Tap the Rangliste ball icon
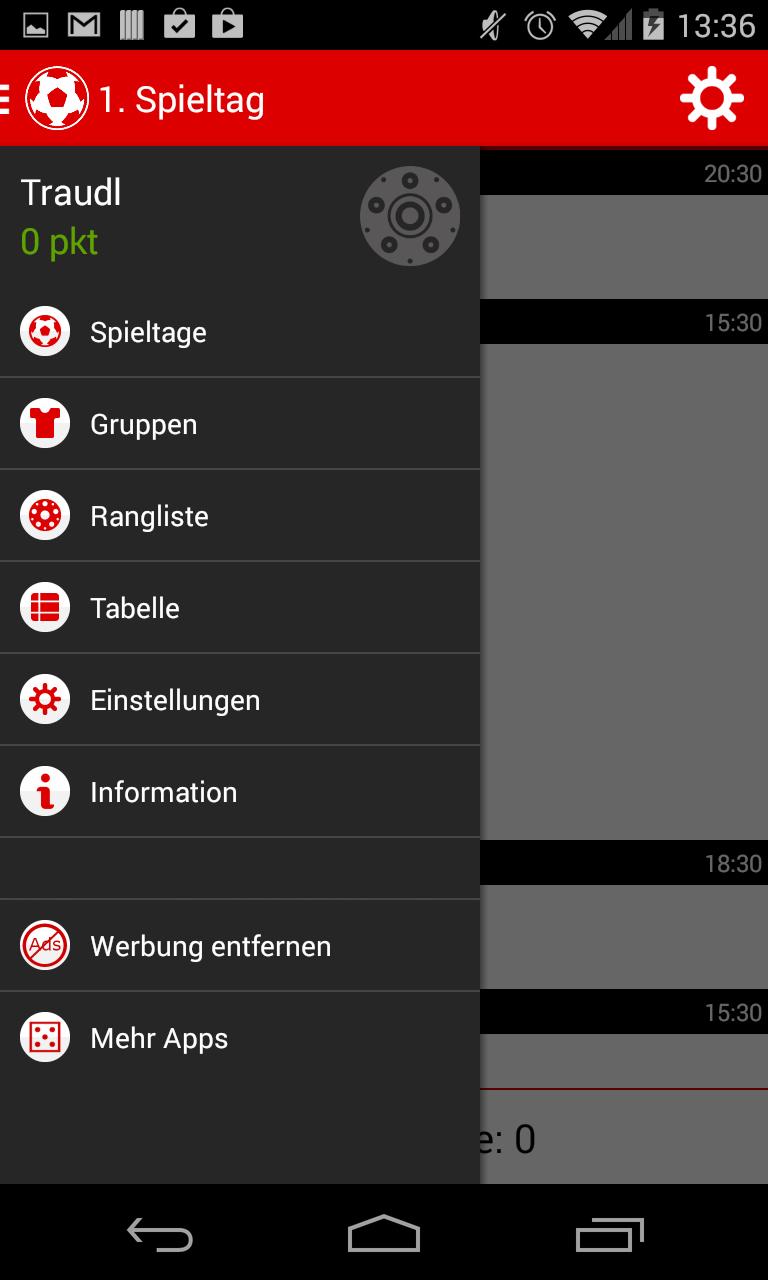 tap(45, 515)
